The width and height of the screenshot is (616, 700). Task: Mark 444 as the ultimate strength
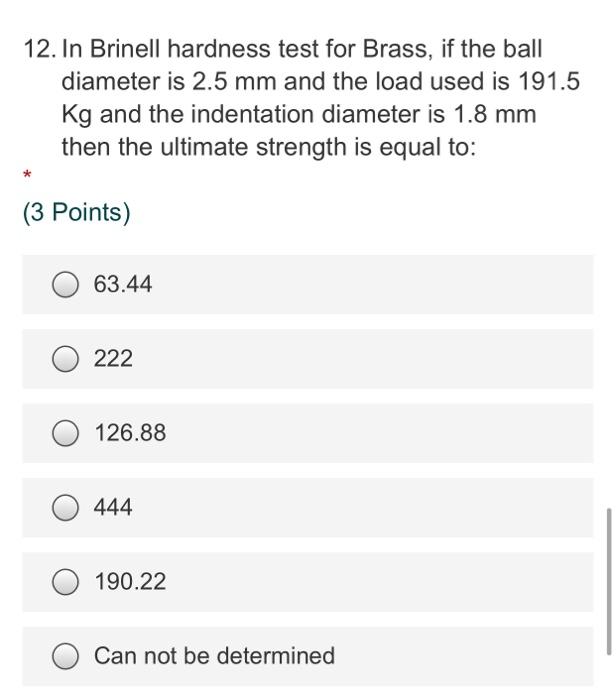pos(67,508)
